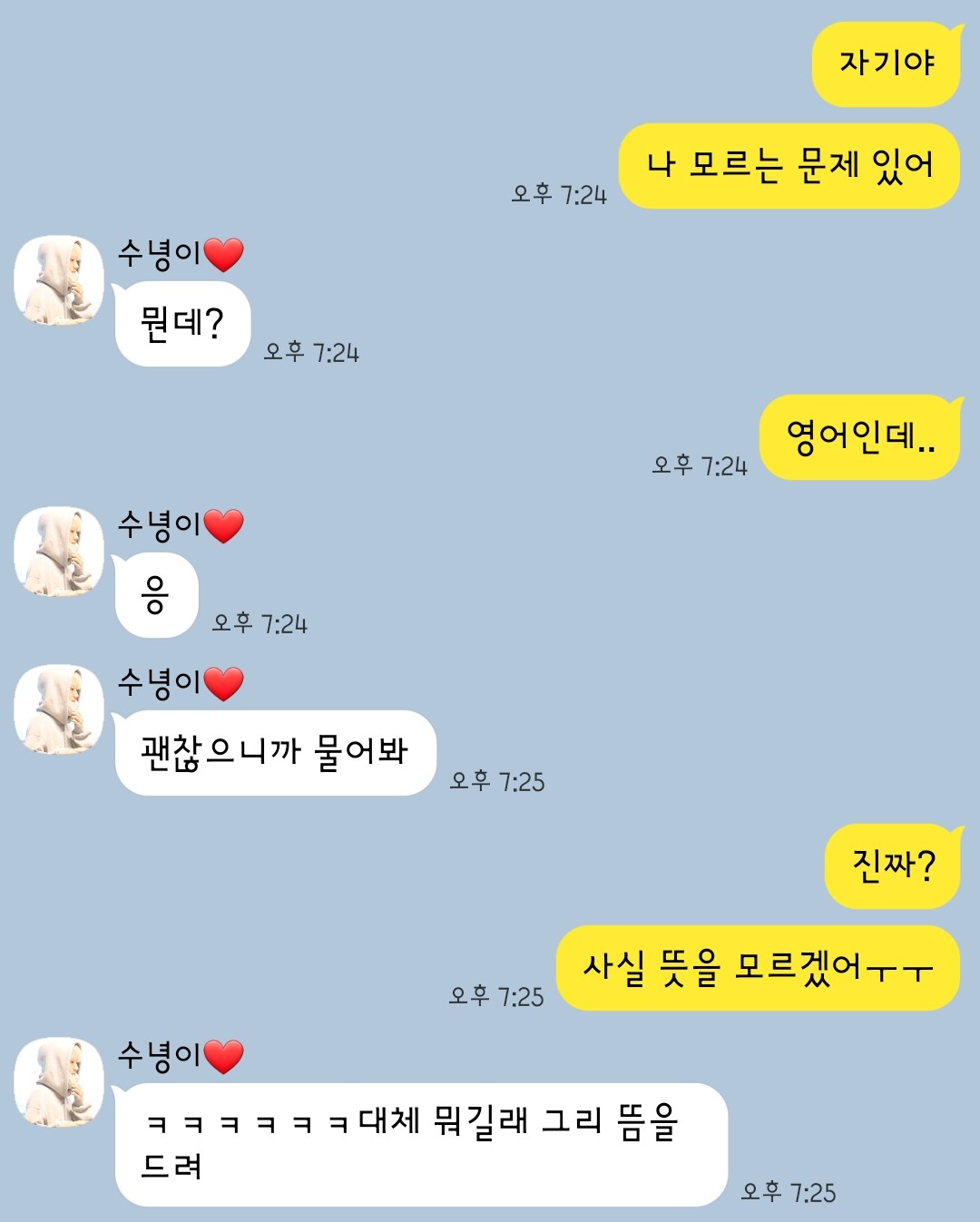Viewport: 980px width, 1222px height.
Task: Tap 수녕이's avatar next to the 응 message
Action: pyautogui.click(x=59, y=552)
